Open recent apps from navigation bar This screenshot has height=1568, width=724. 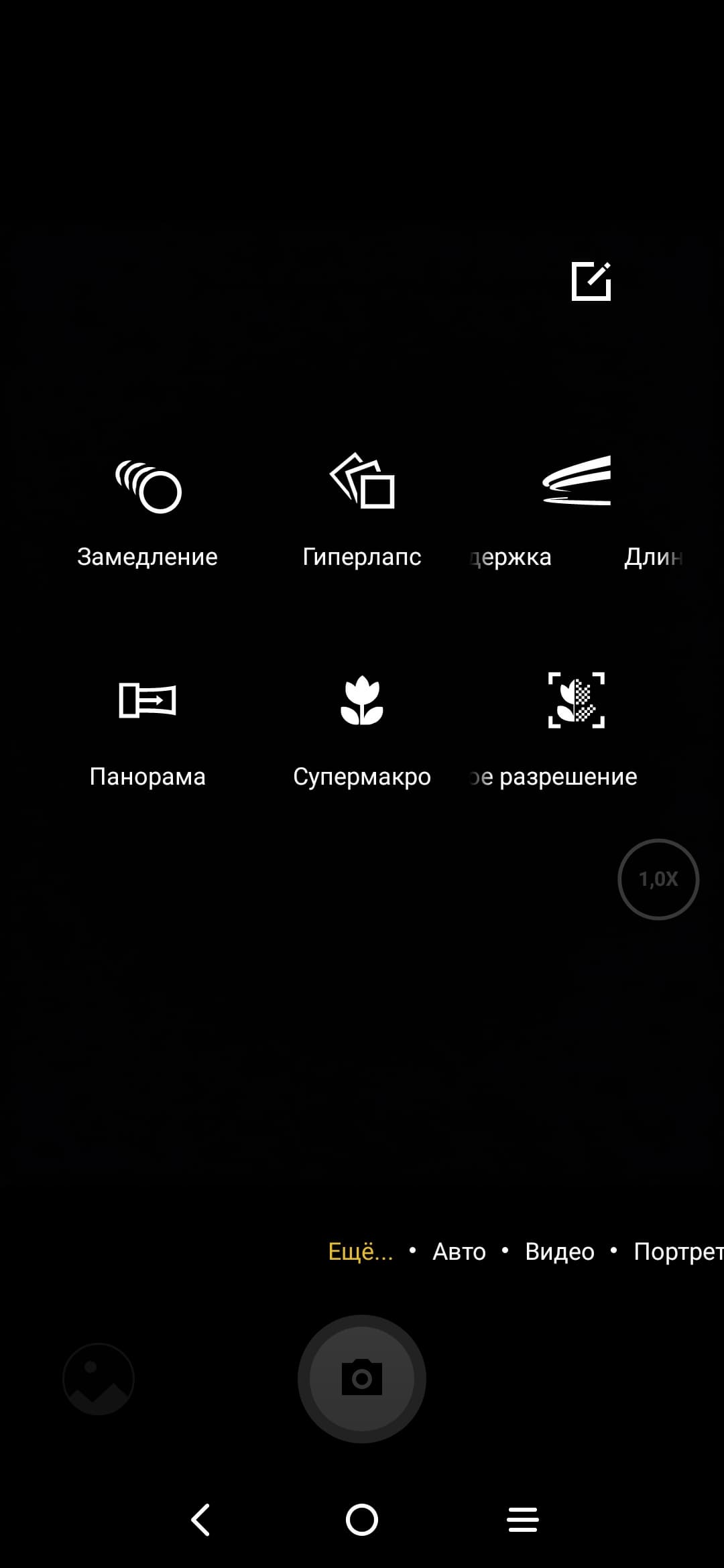tap(523, 1520)
